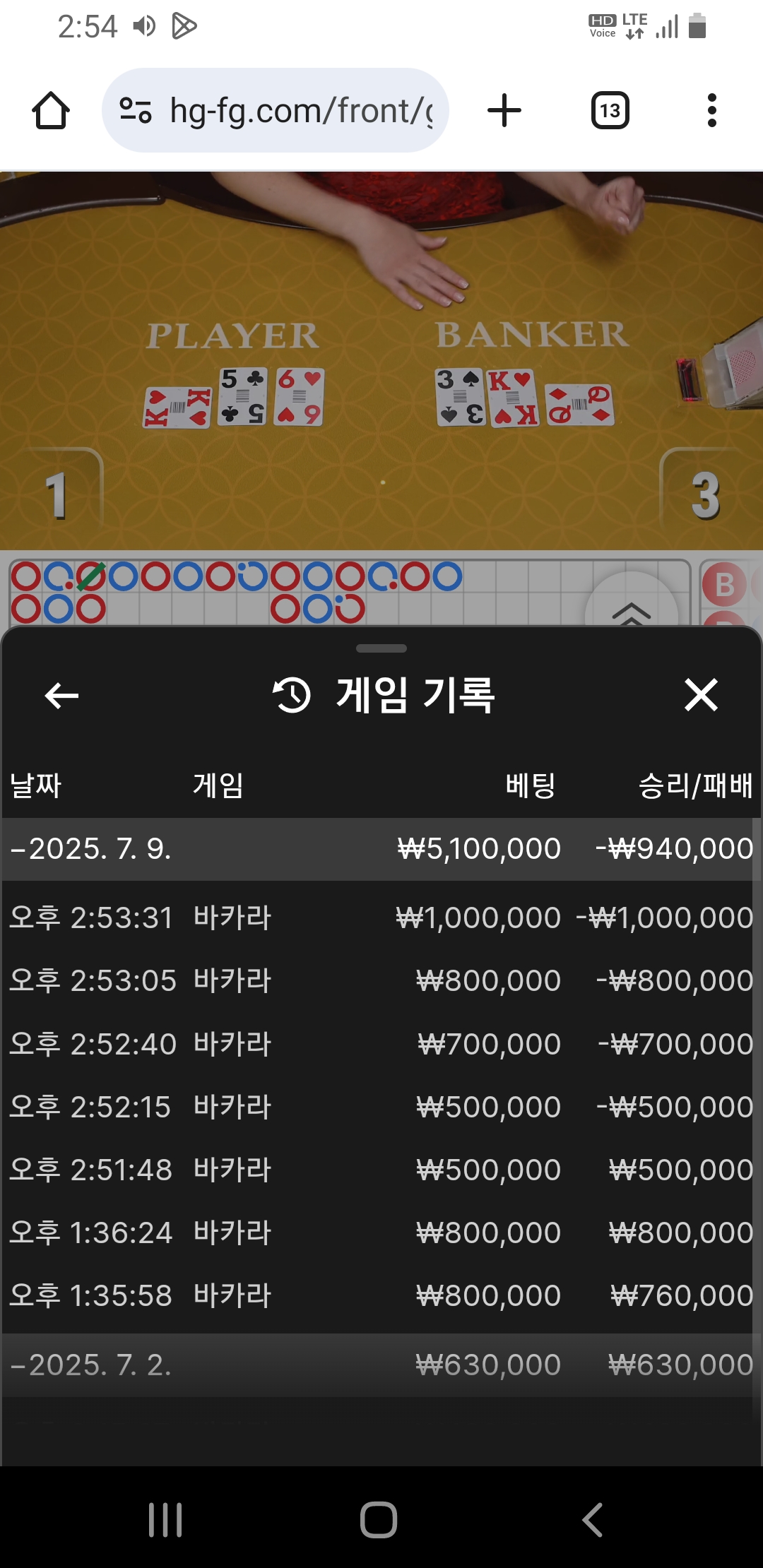
Task: Tap the system back button
Action: (592, 1519)
